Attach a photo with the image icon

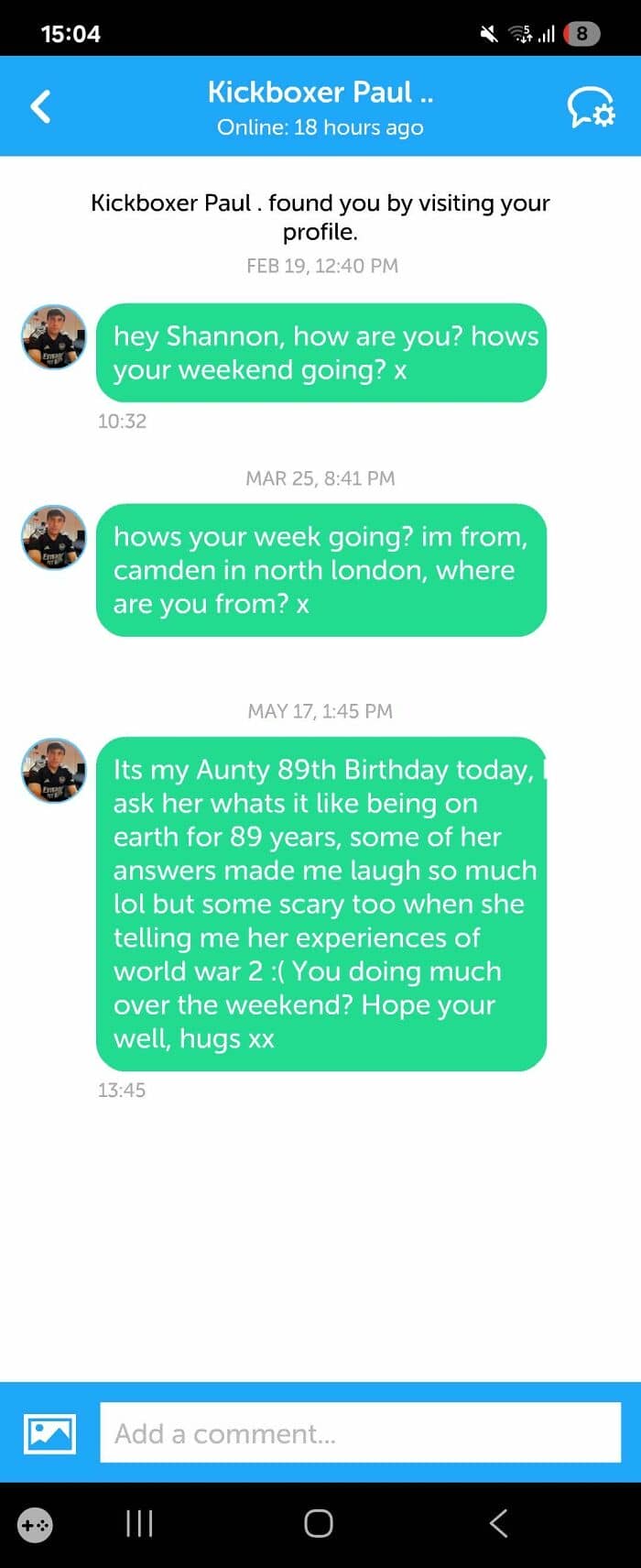[x=50, y=1432]
